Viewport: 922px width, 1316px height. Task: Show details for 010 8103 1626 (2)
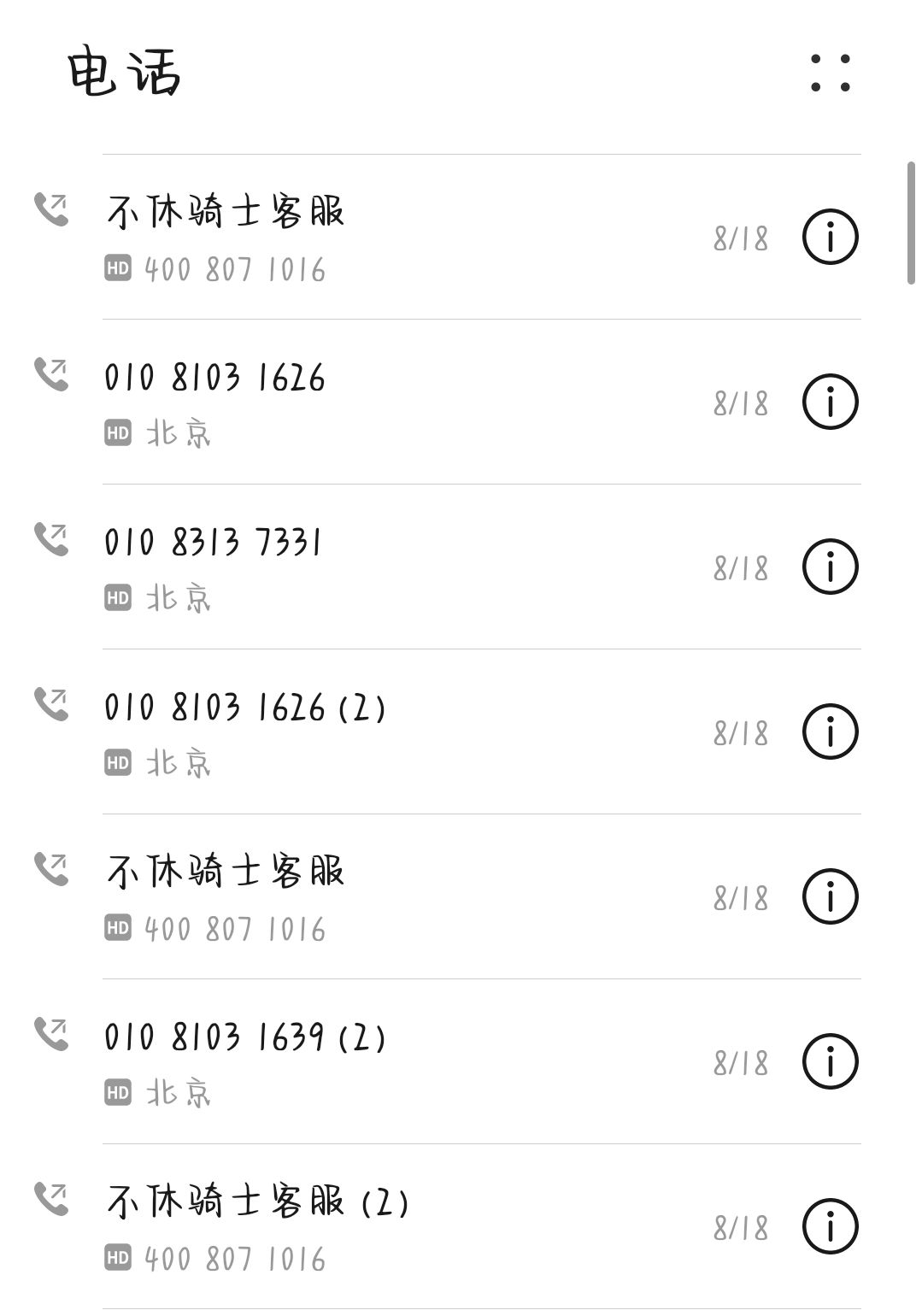tap(830, 731)
